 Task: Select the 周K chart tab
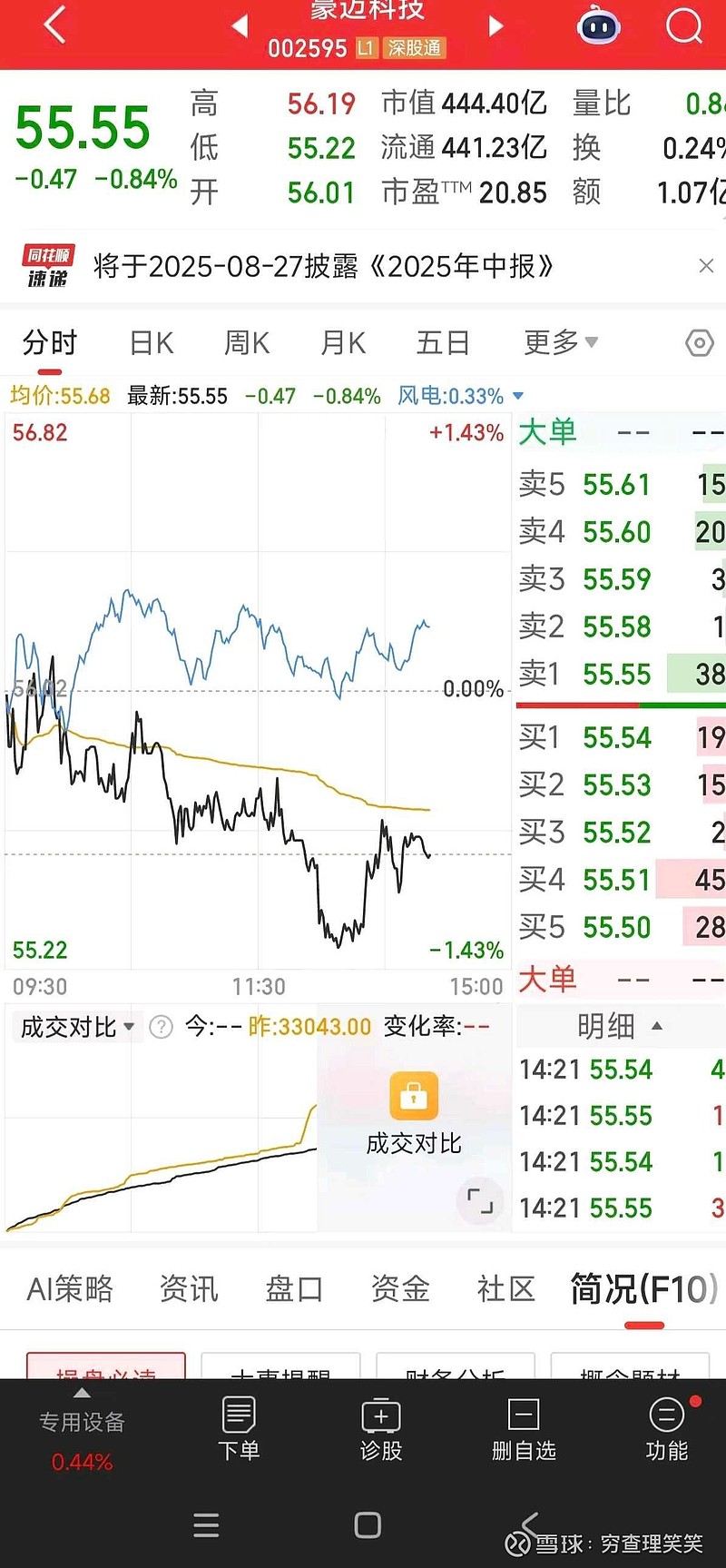click(x=247, y=343)
